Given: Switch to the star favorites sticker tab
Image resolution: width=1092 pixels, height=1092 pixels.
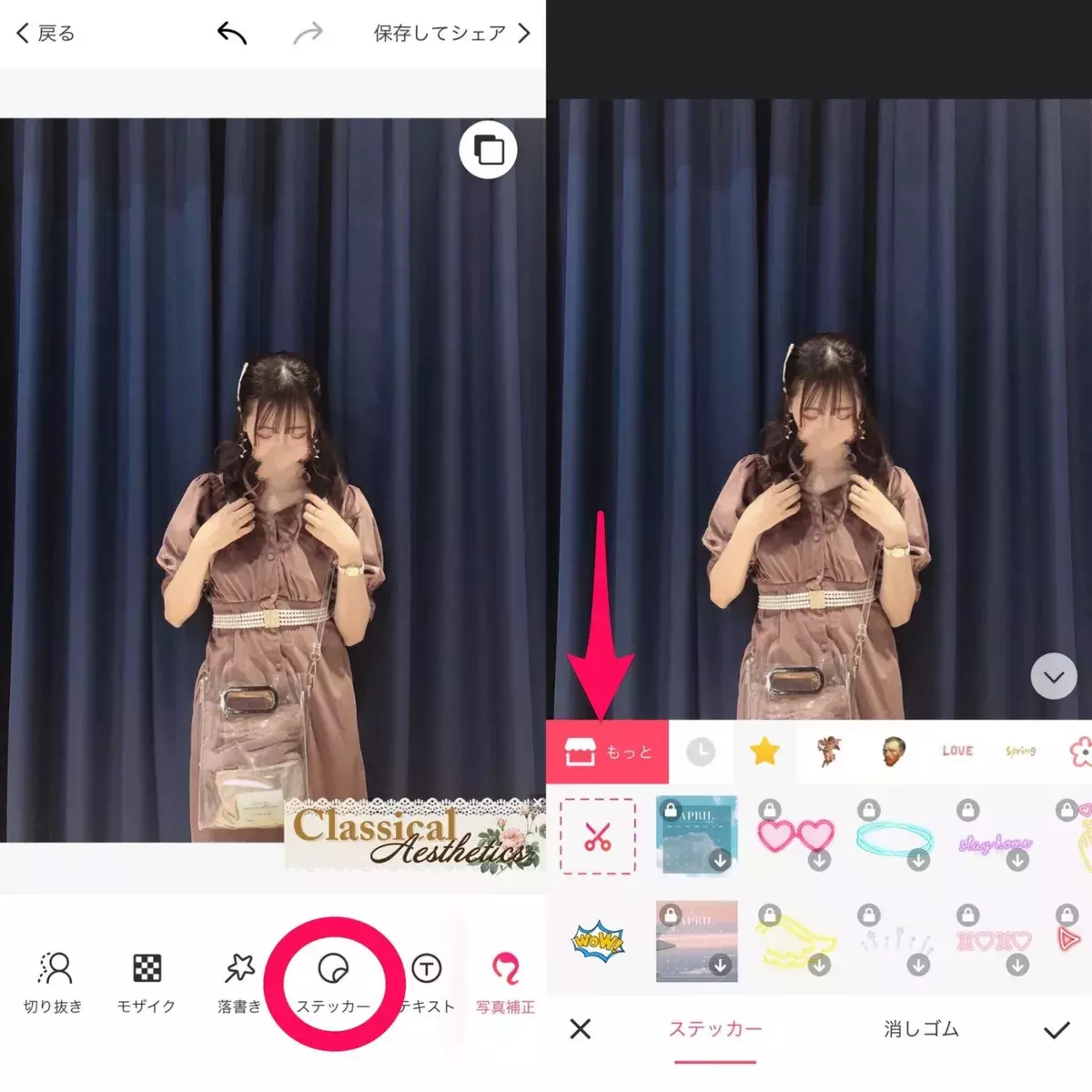Looking at the screenshot, I should pyautogui.click(x=764, y=752).
